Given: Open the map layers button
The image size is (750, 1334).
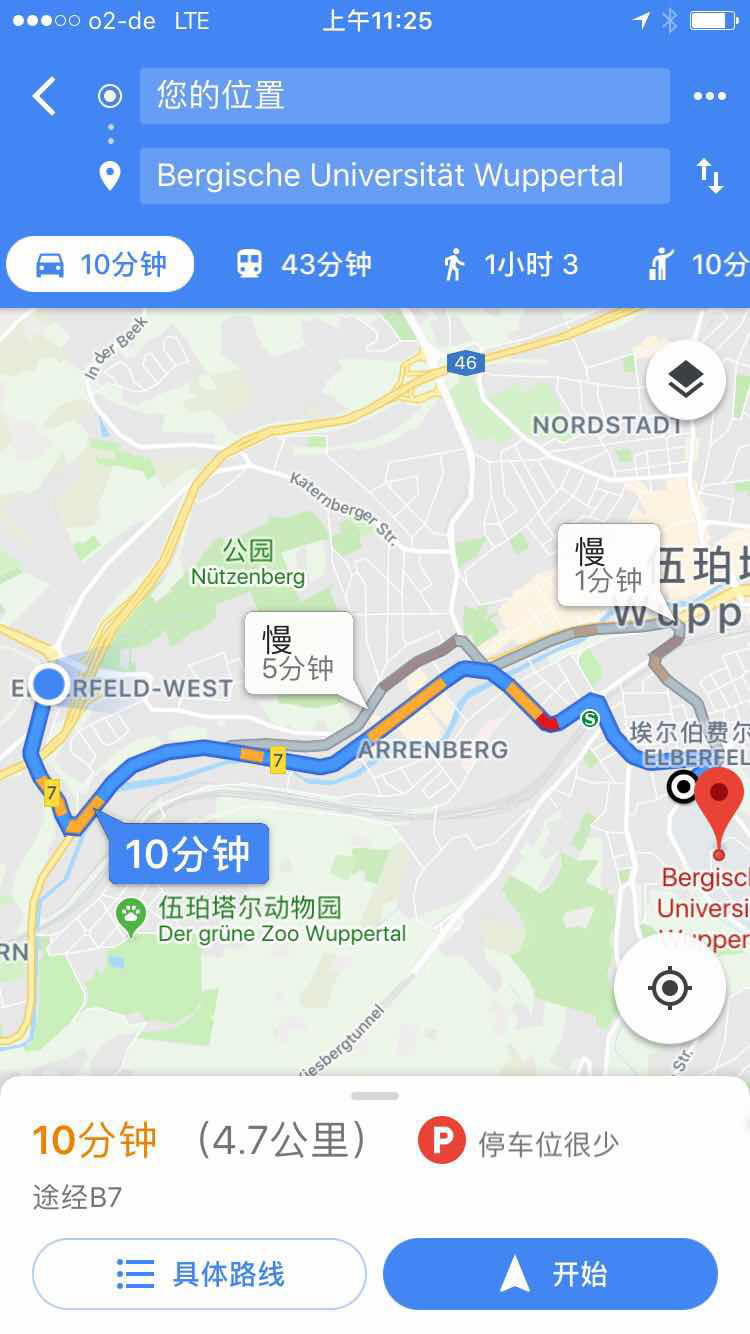Looking at the screenshot, I should click(685, 380).
